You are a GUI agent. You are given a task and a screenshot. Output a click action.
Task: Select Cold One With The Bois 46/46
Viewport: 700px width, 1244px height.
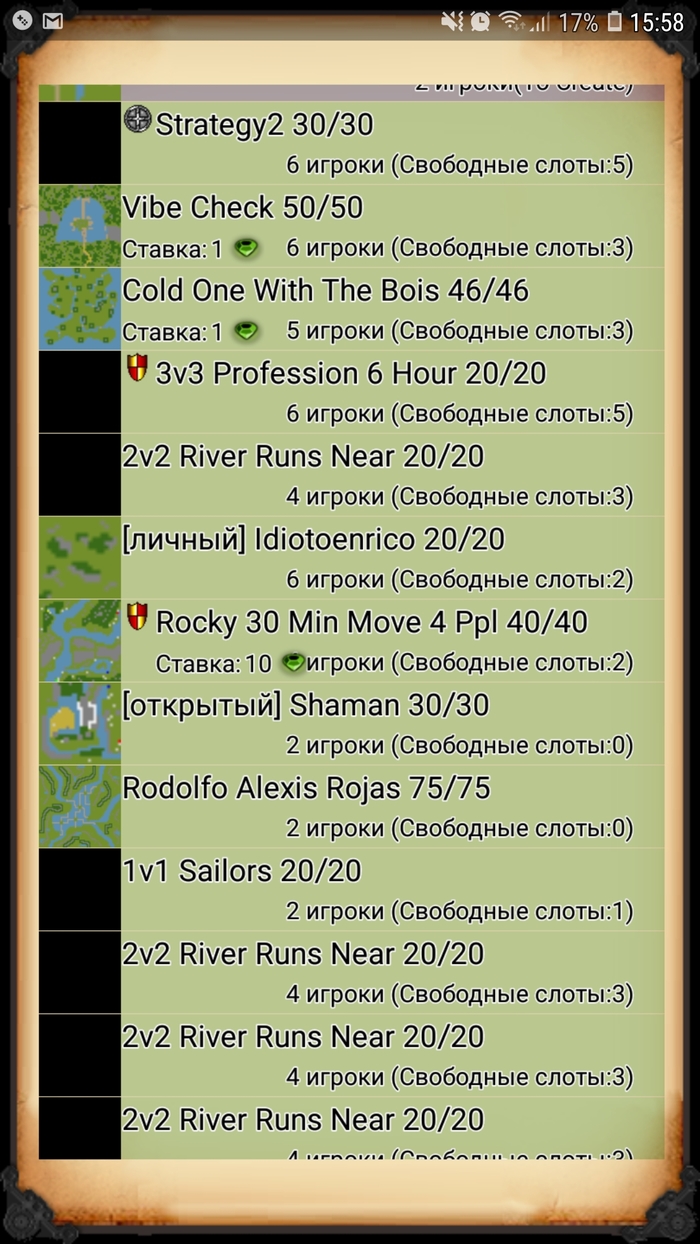(x=325, y=290)
